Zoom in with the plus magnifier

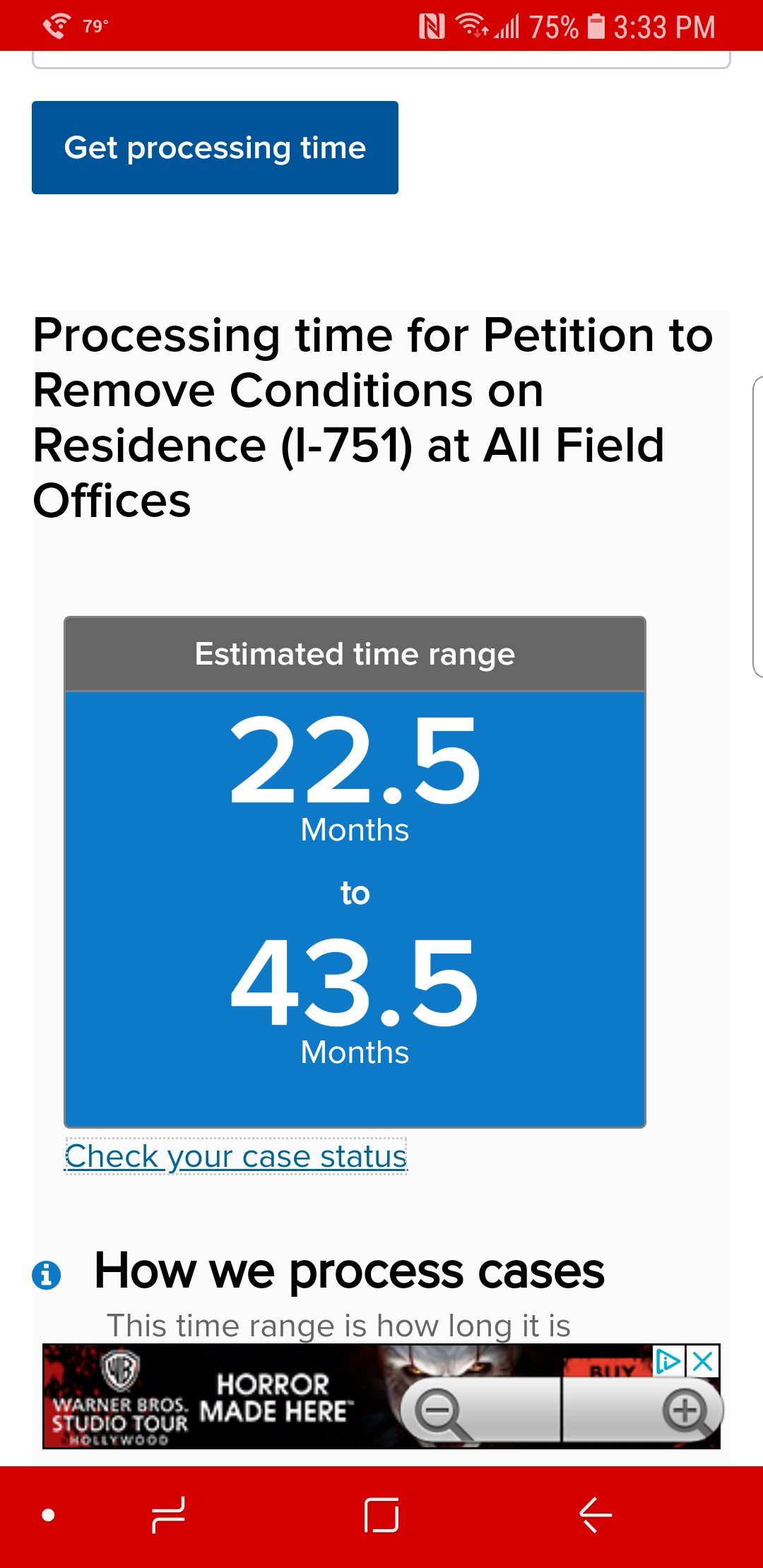click(684, 1410)
